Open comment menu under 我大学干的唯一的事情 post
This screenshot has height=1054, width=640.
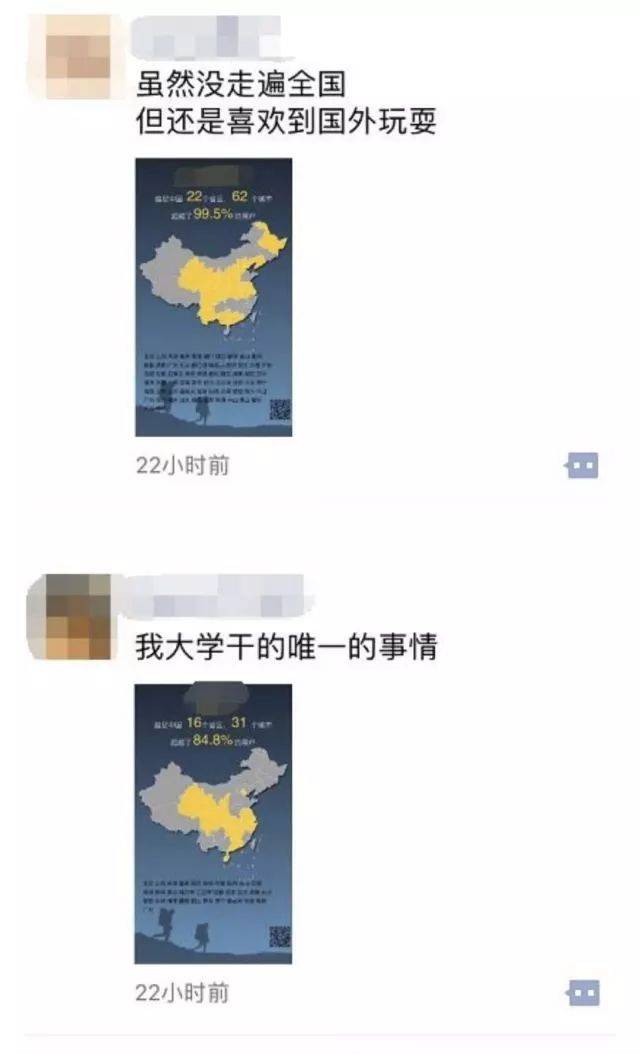[x=582, y=992]
